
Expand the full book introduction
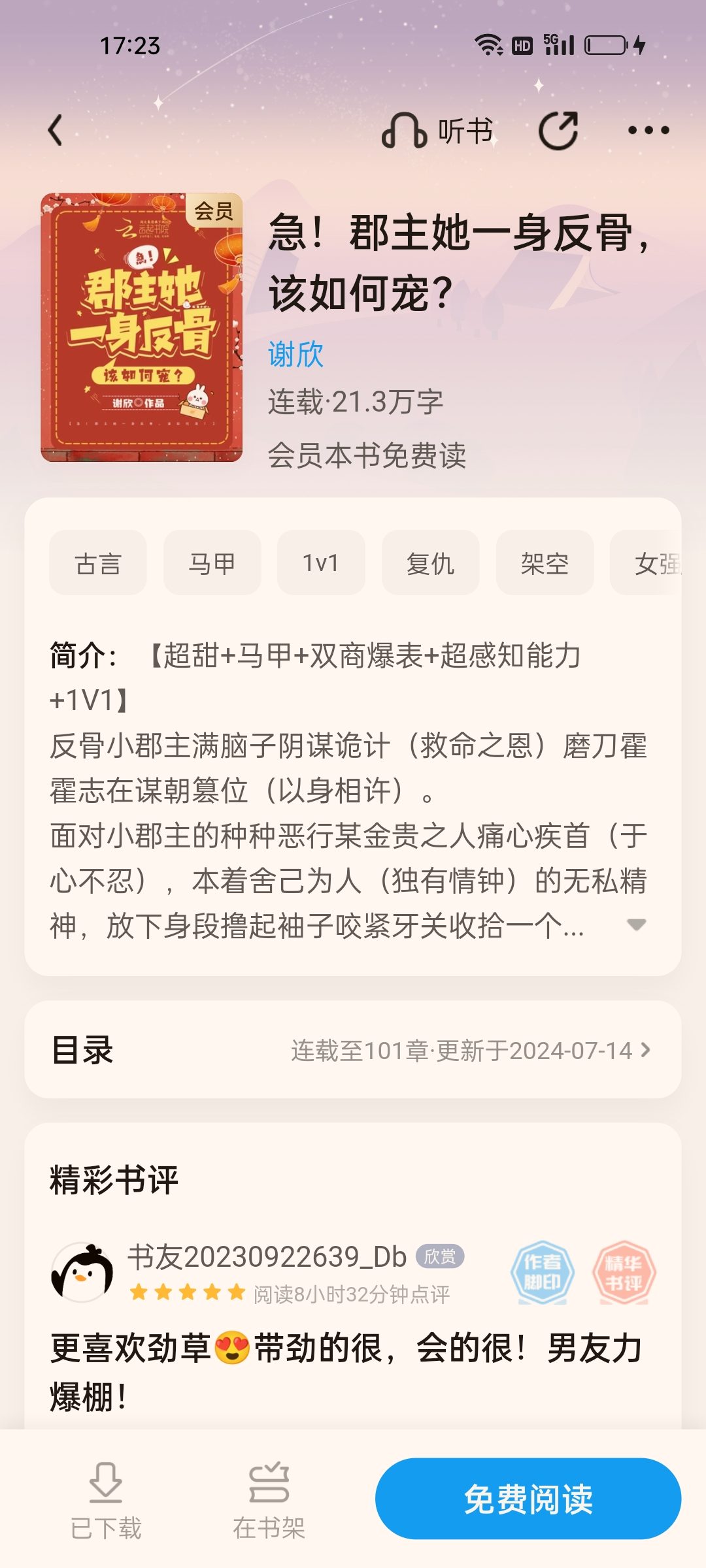coord(636,924)
